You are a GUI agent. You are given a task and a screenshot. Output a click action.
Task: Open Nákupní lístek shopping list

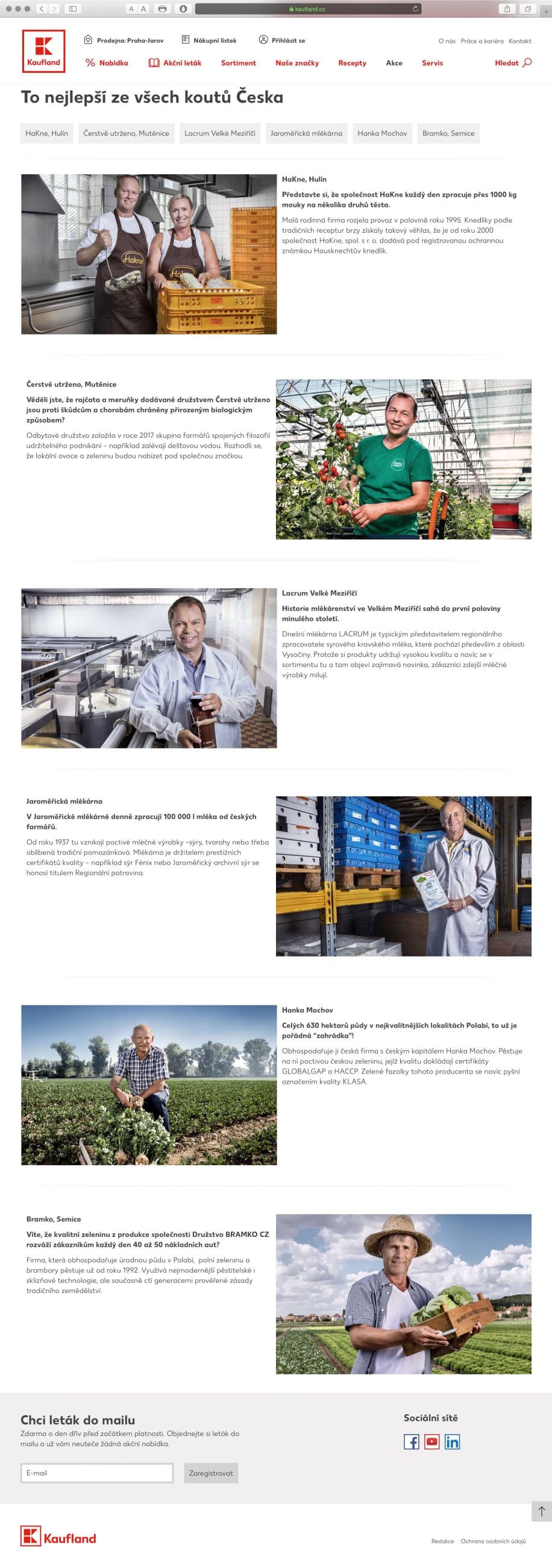(209, 40)
